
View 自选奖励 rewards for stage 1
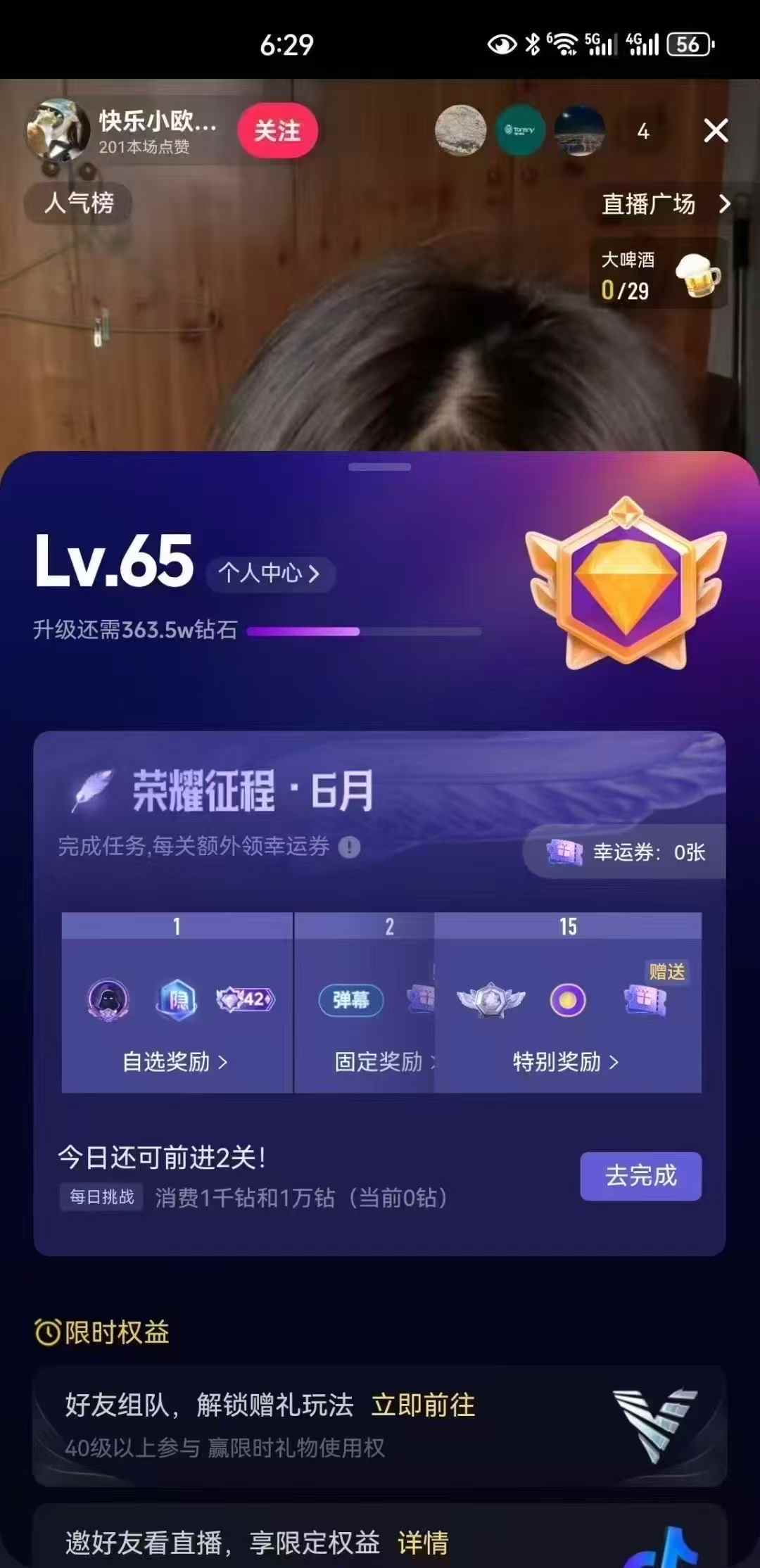[x=175, y=1061]
